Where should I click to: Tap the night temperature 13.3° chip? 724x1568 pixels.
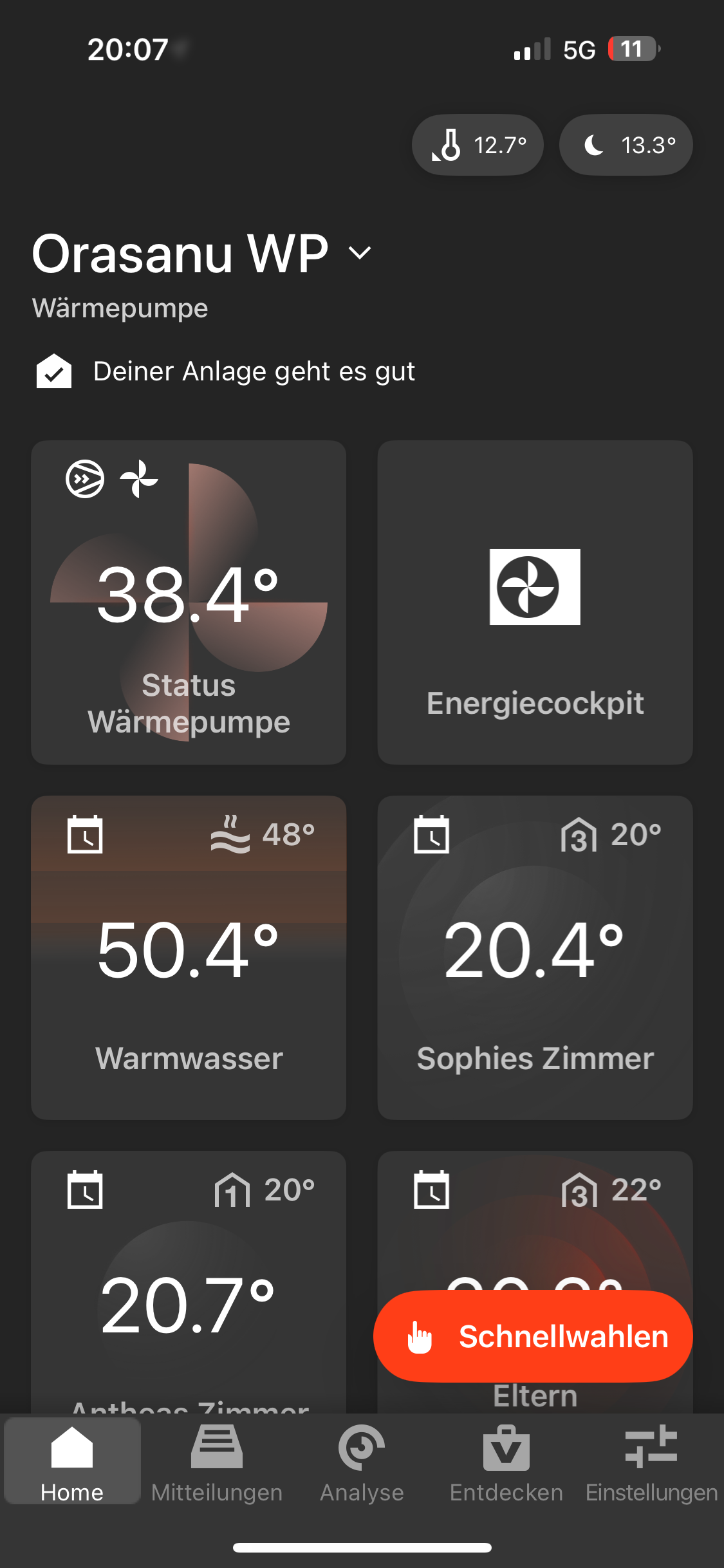[626, 145]
